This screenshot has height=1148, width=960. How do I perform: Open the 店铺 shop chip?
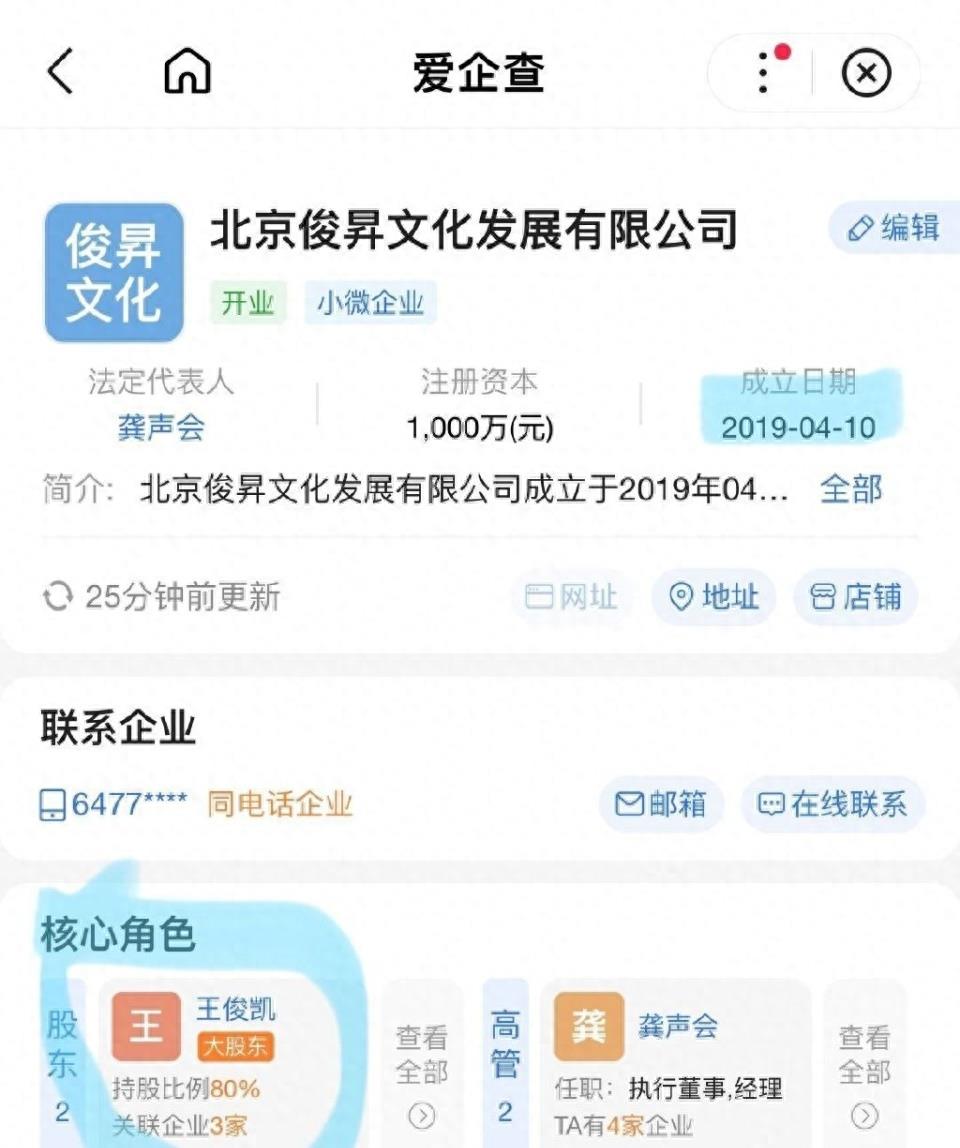point(856,598)
